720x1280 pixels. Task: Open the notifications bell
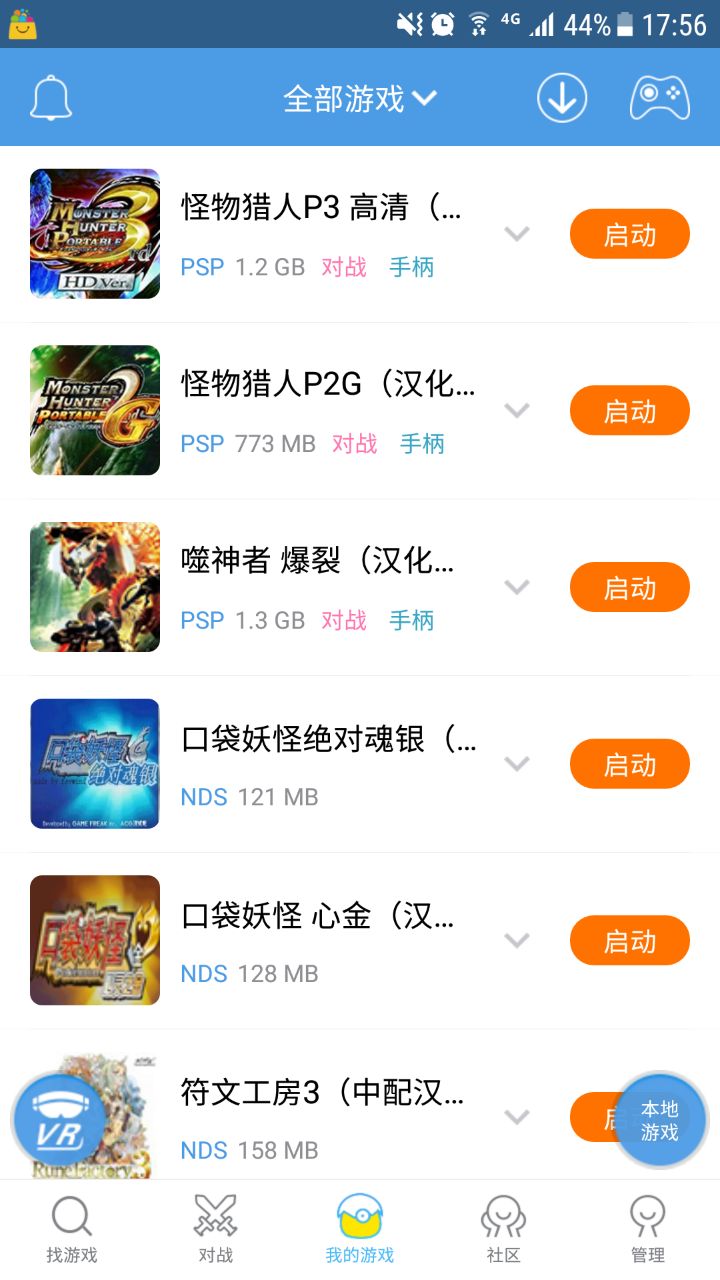[51, 98]
